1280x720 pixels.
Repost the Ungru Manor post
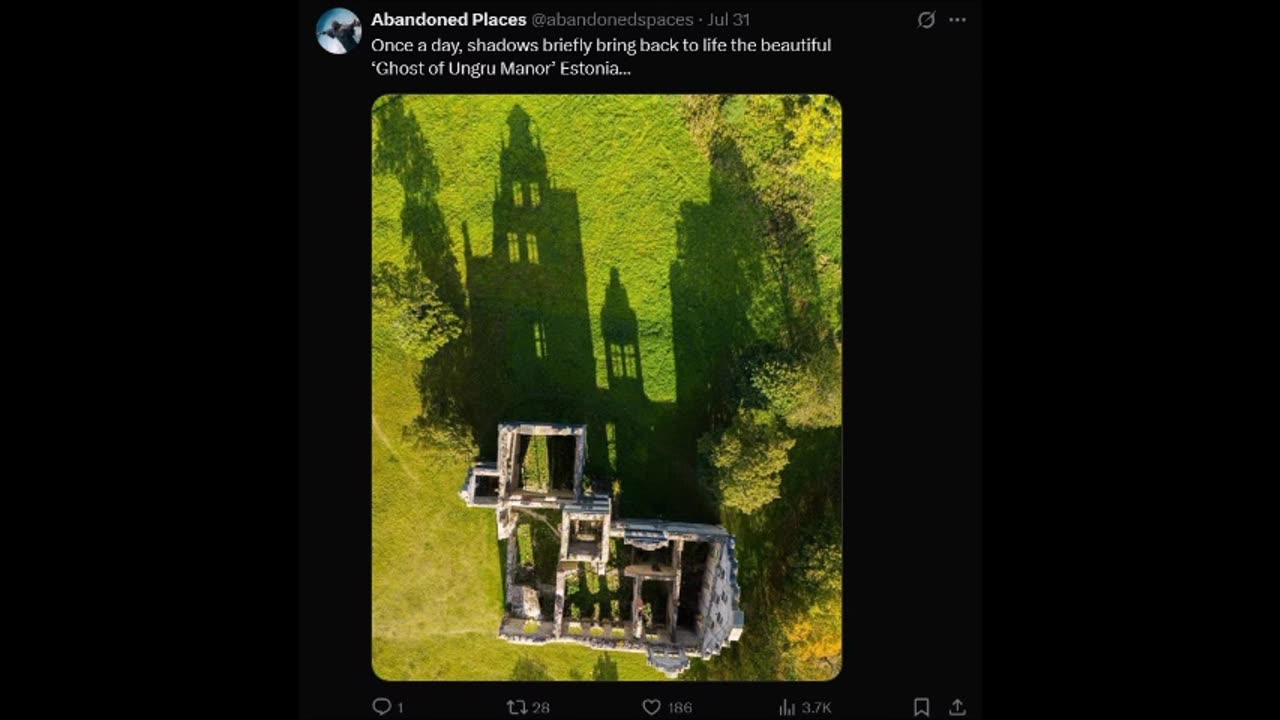[x=517, y=707]
